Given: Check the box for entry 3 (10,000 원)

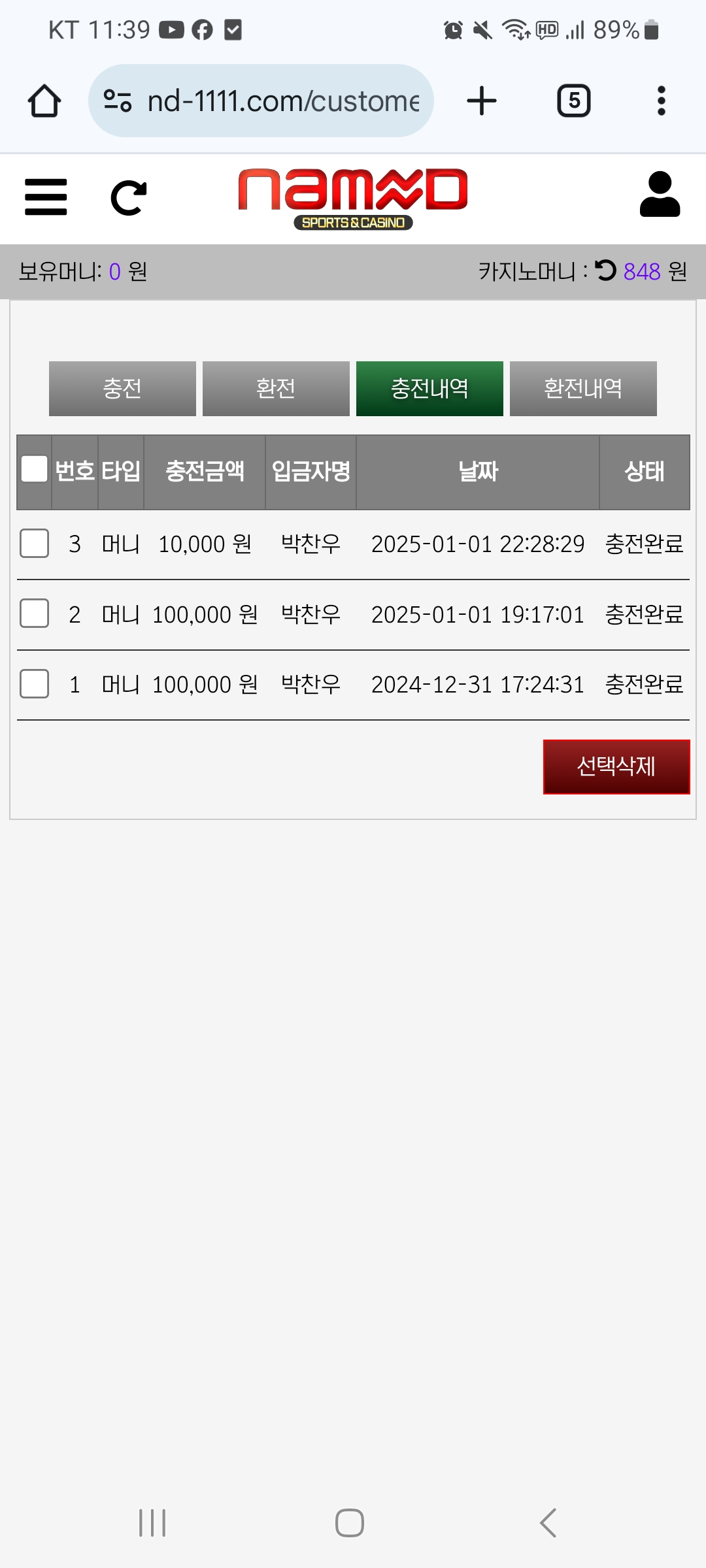Looking at the screenshot, I should tap(35, 544).
